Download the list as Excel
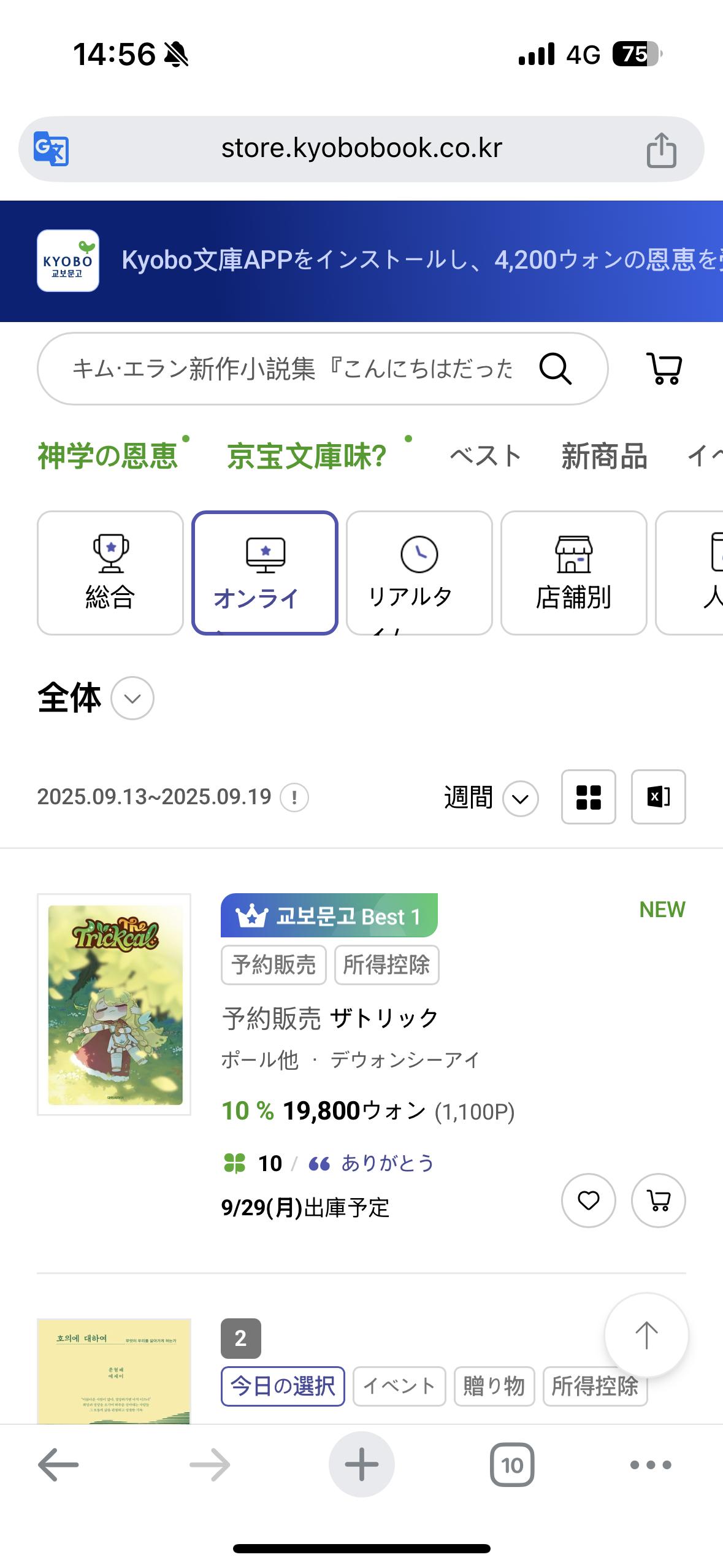The height and width of the screenshot is (1568, 723). (x=658, y=797)
